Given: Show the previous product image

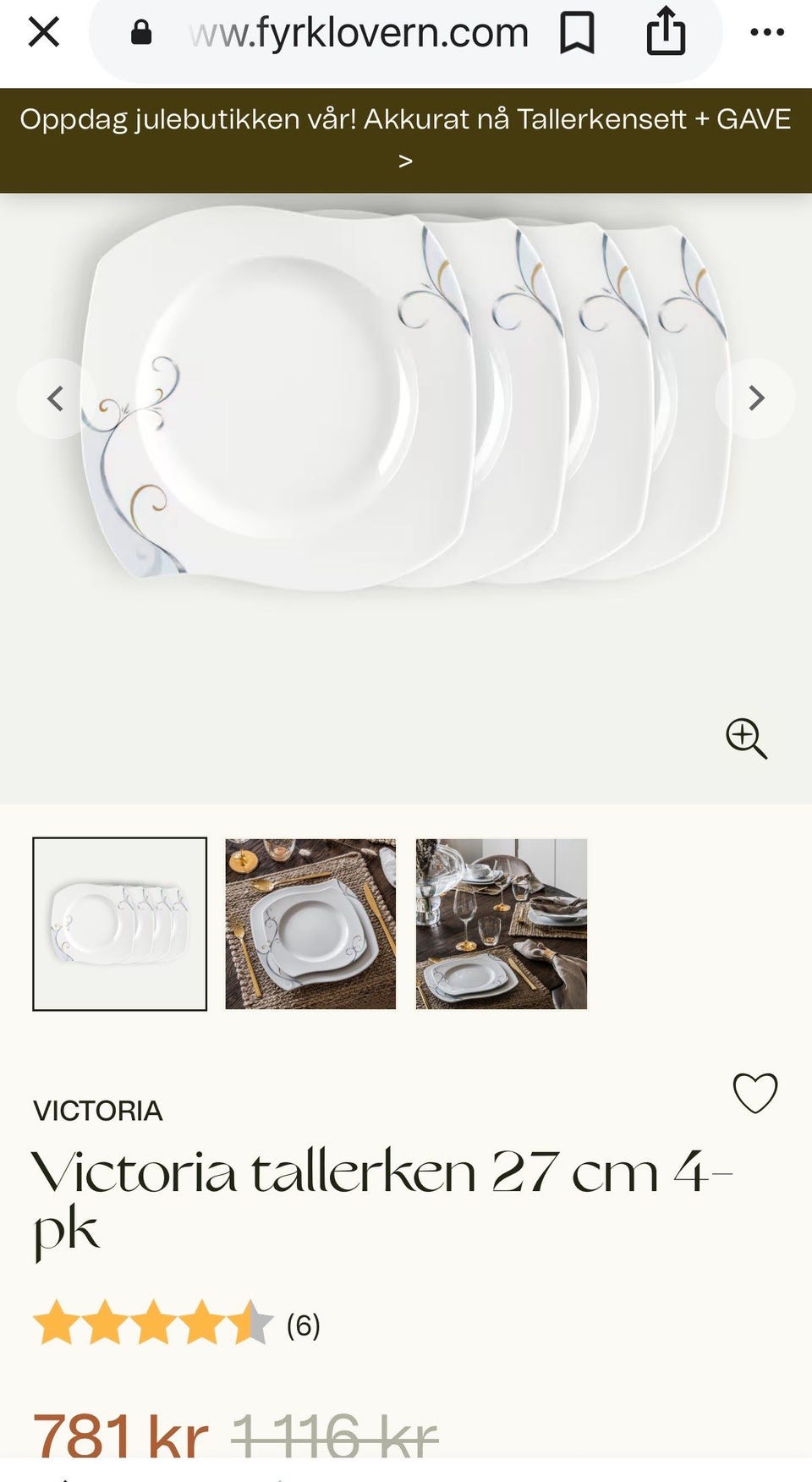Looking at the screenshot, I should tap(56, 398).
